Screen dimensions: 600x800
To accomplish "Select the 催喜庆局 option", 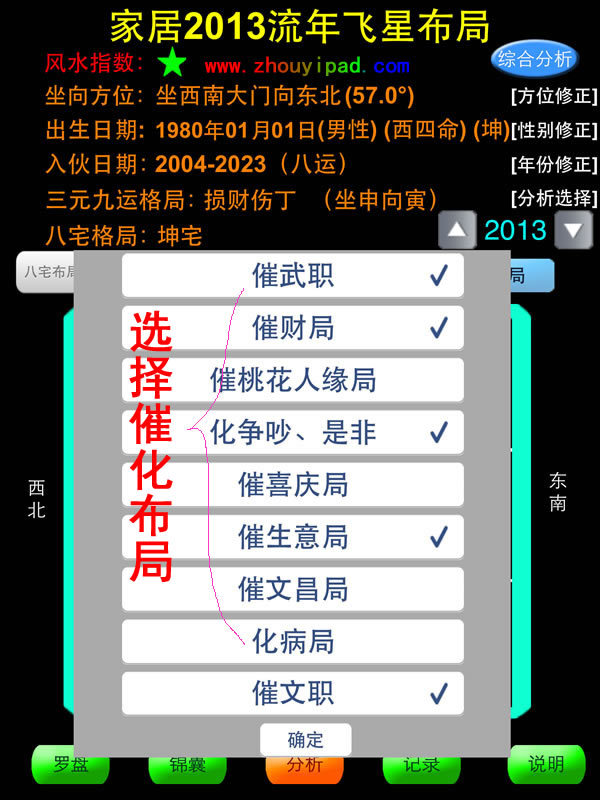I will 293,485.
